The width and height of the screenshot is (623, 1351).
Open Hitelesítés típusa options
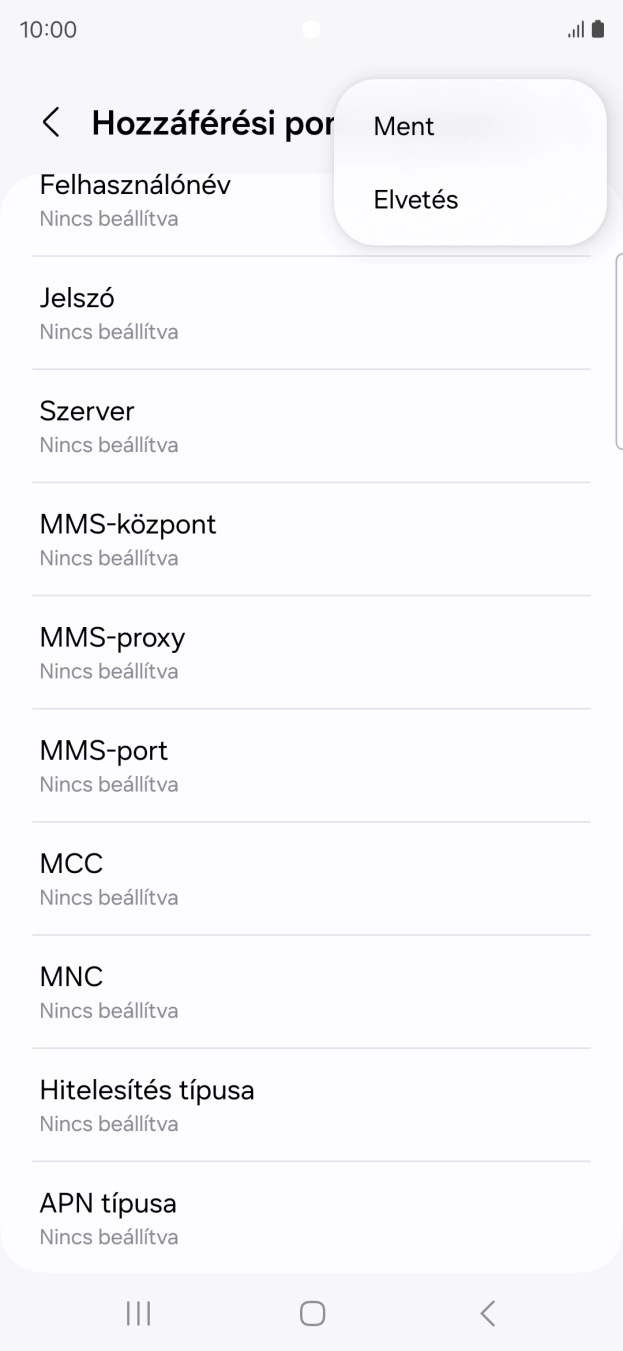pyautogui.click(x=311, y=1105)
